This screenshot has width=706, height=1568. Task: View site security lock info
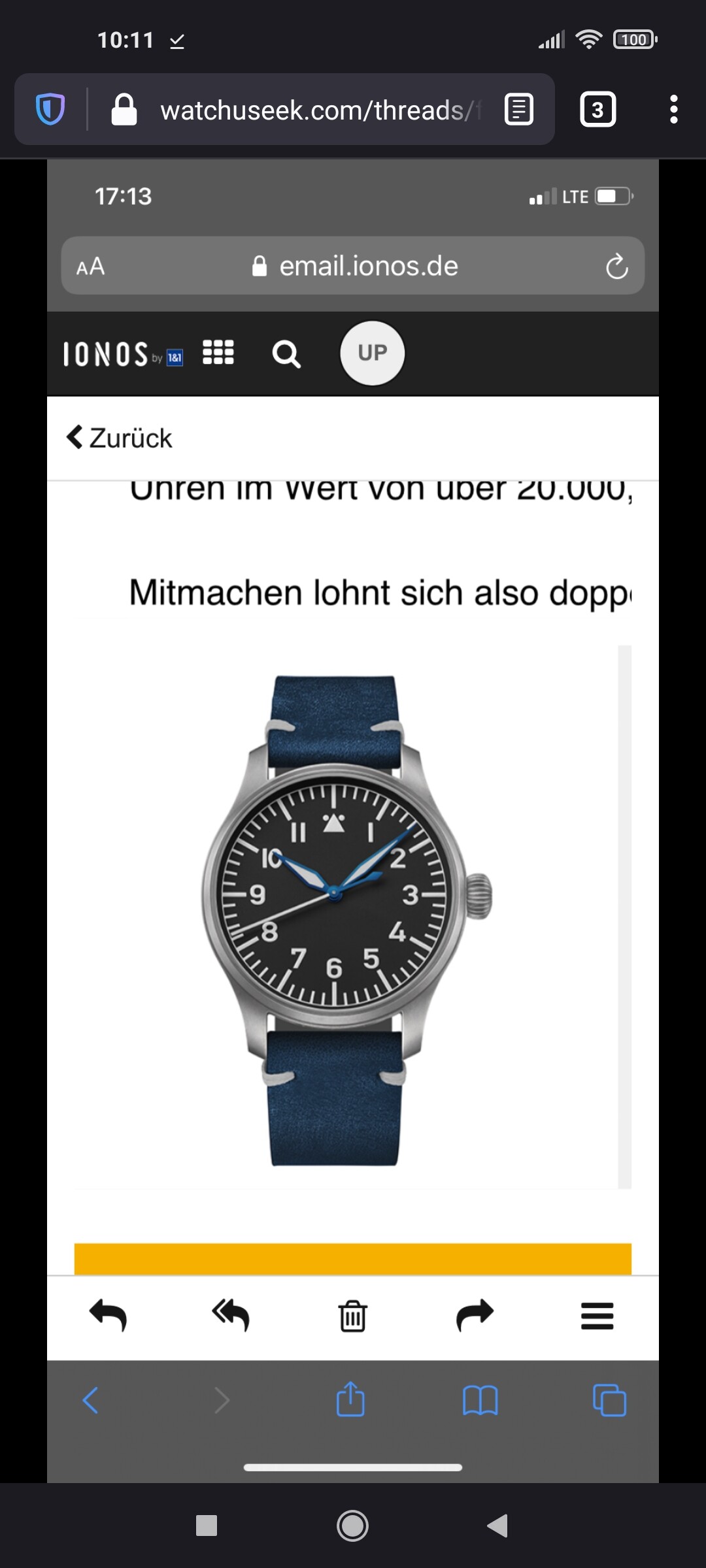click(x=124, y=109)
